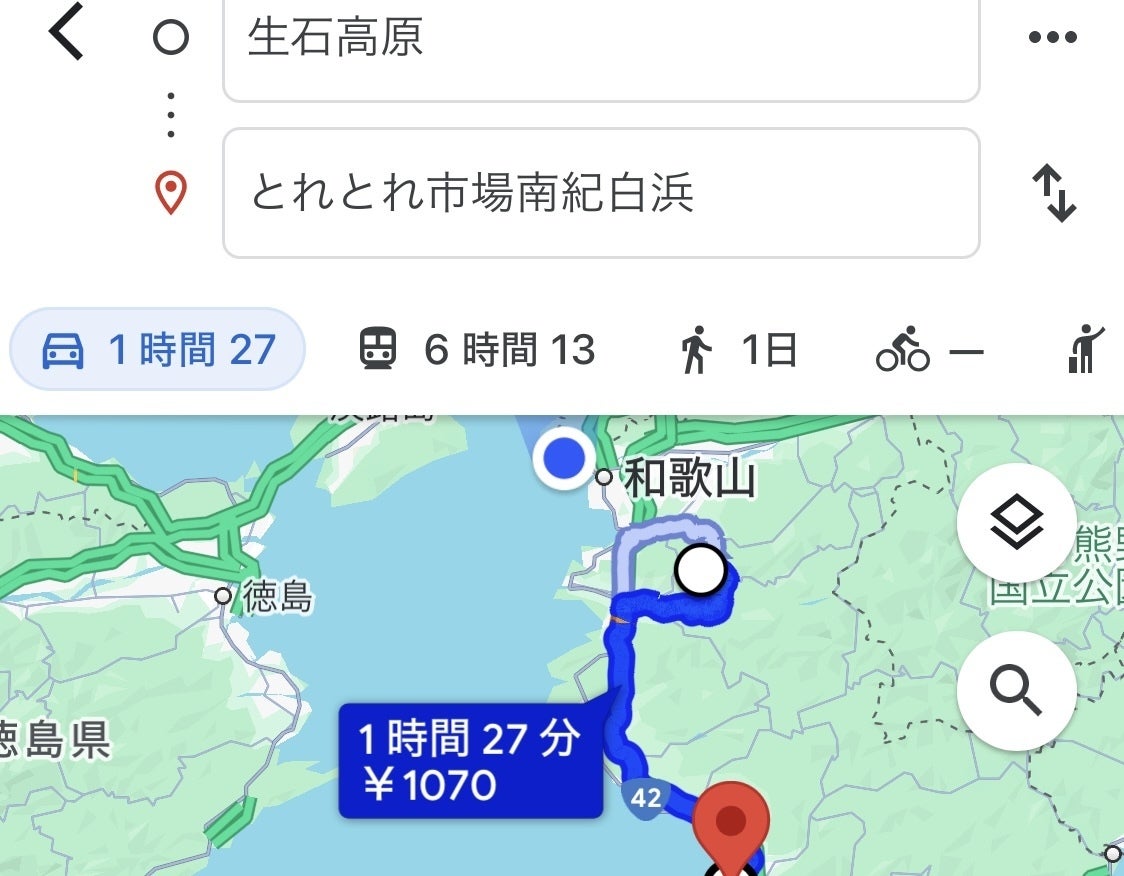Image resolution: width=1124 pixels, height=876 pixels.
Task: Open the three-dot overflow menu
Action: click(x=1051, y=38)
